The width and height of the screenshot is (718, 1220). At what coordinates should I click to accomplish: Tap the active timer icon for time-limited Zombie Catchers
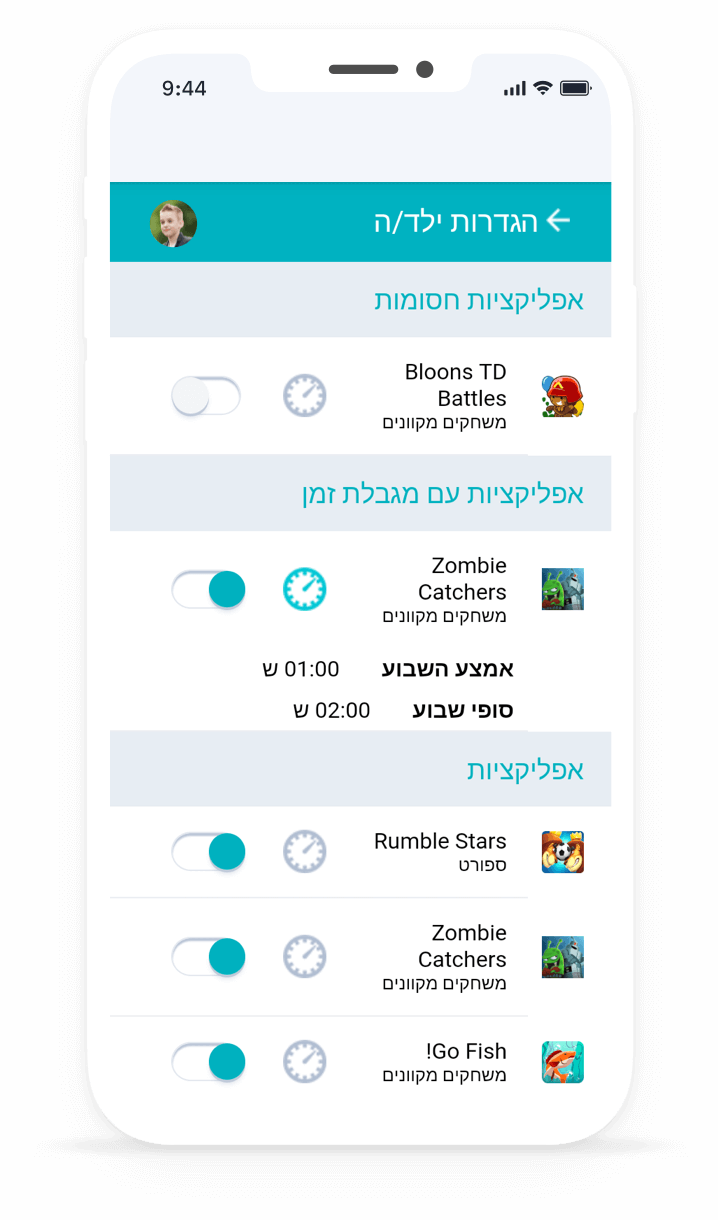[x=304, y=590]
